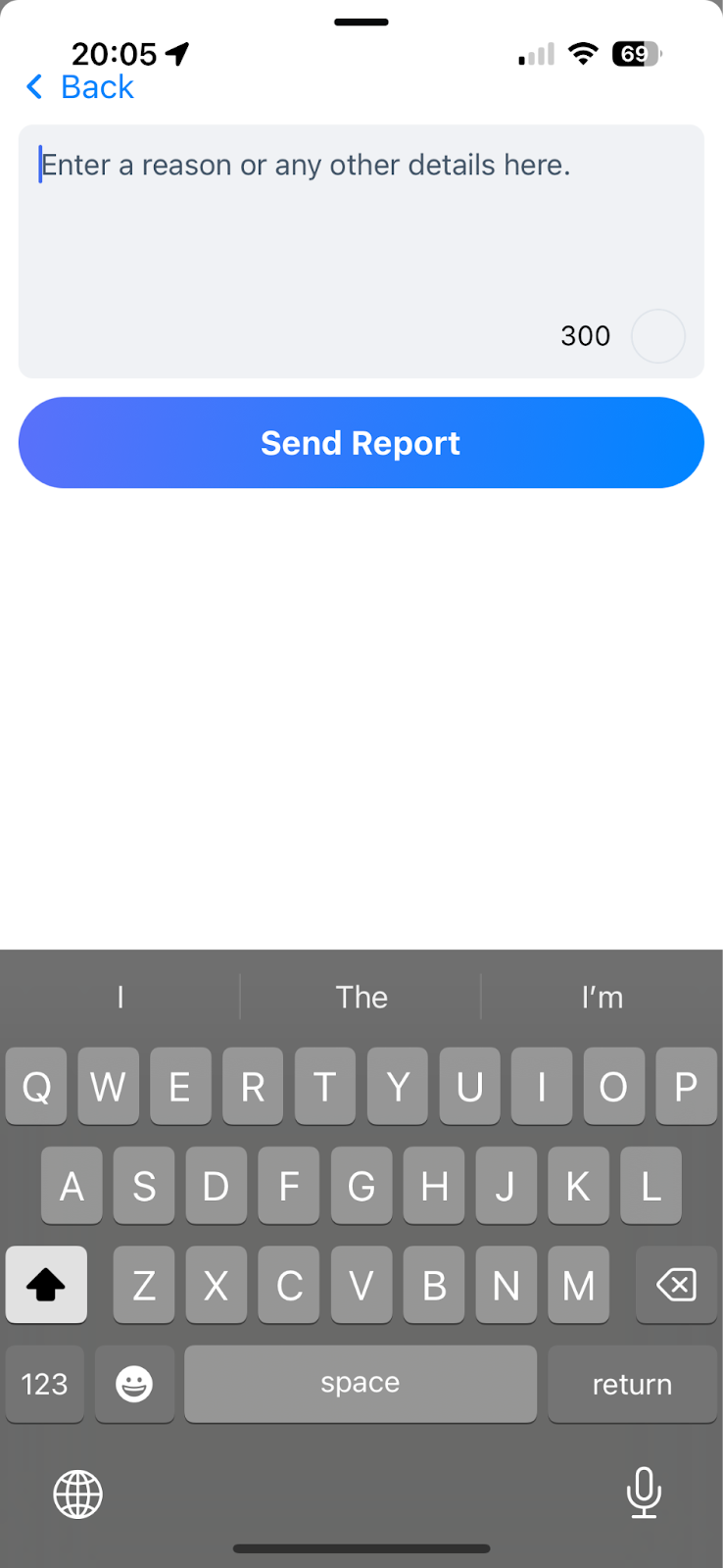
Task: Tap the backspace key
Action: pos(676,1285)
